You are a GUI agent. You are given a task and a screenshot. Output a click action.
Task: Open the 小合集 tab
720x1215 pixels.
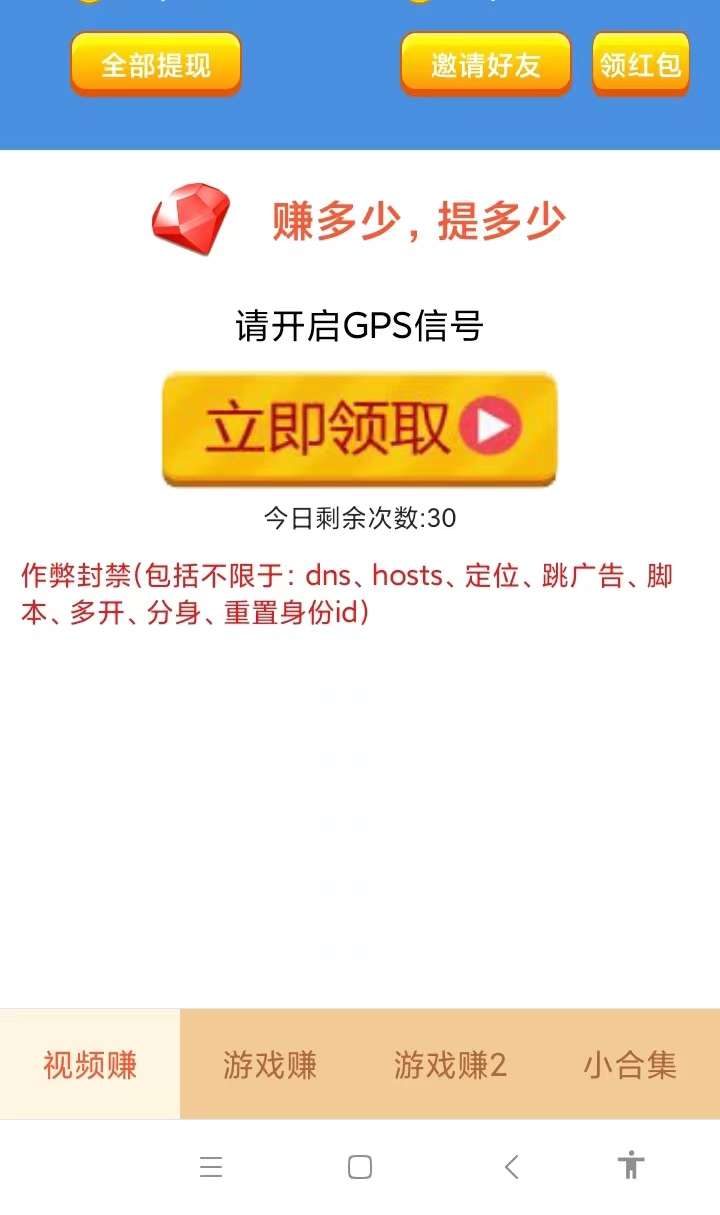coord(630,1064)
